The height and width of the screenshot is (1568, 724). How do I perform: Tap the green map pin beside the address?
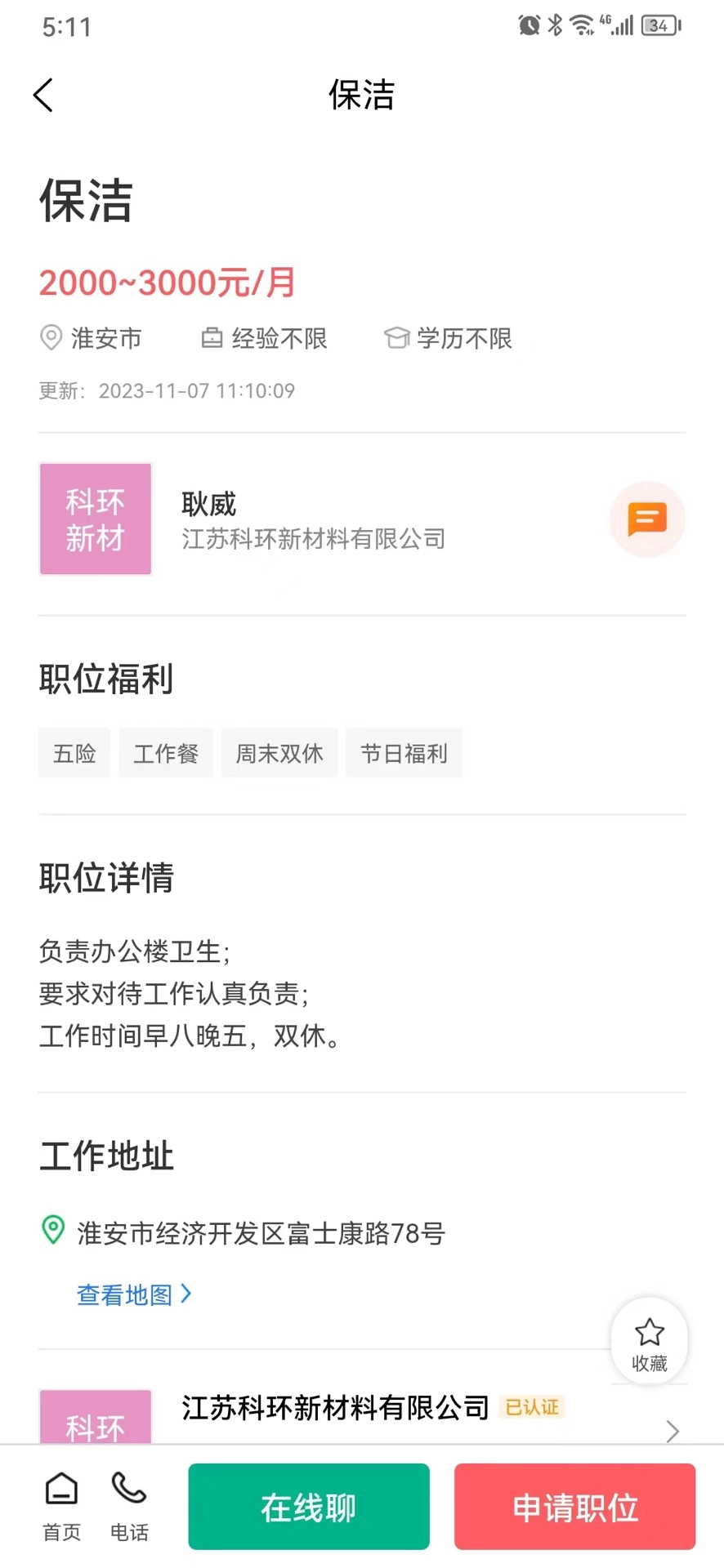pyautogui.click(x=52, y=1232)
